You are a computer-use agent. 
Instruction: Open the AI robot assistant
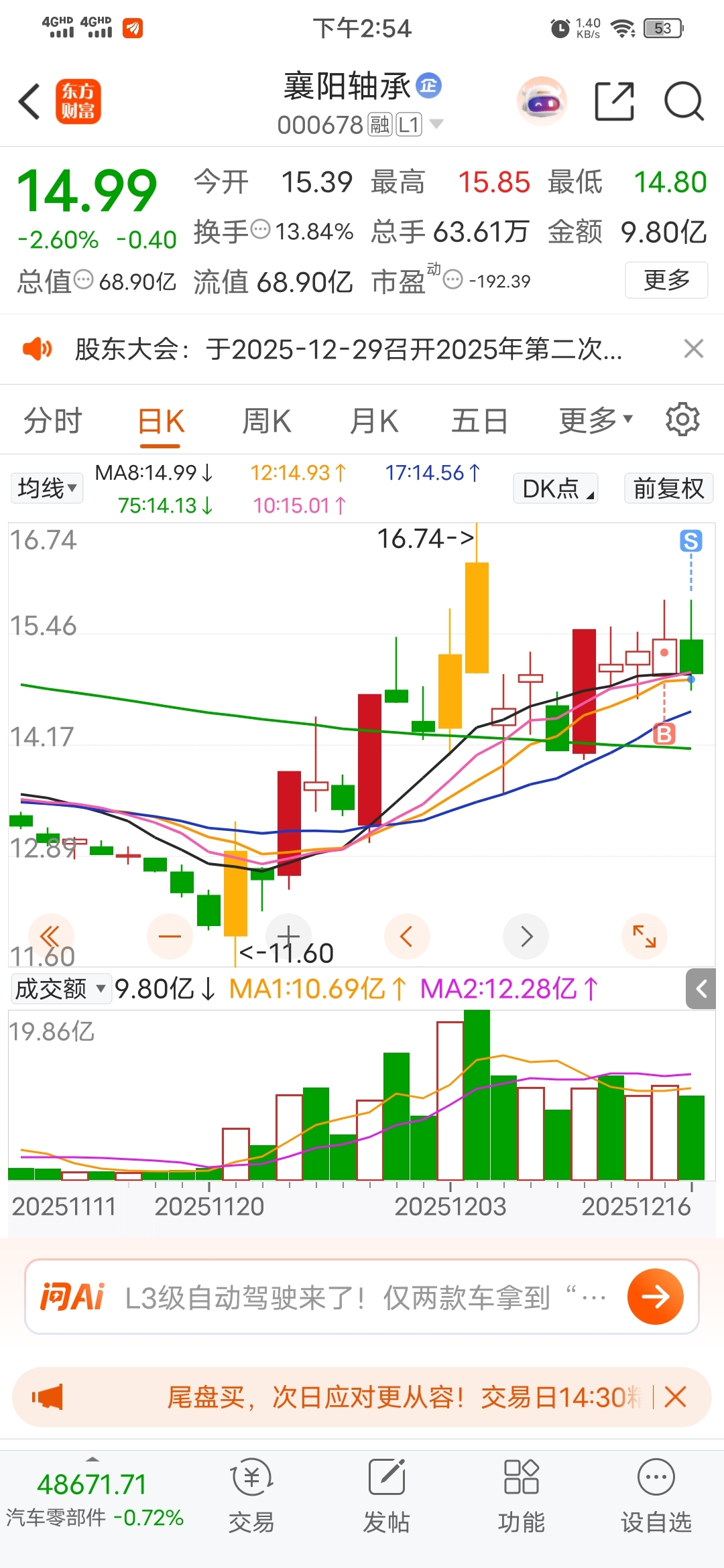(542, 102)
